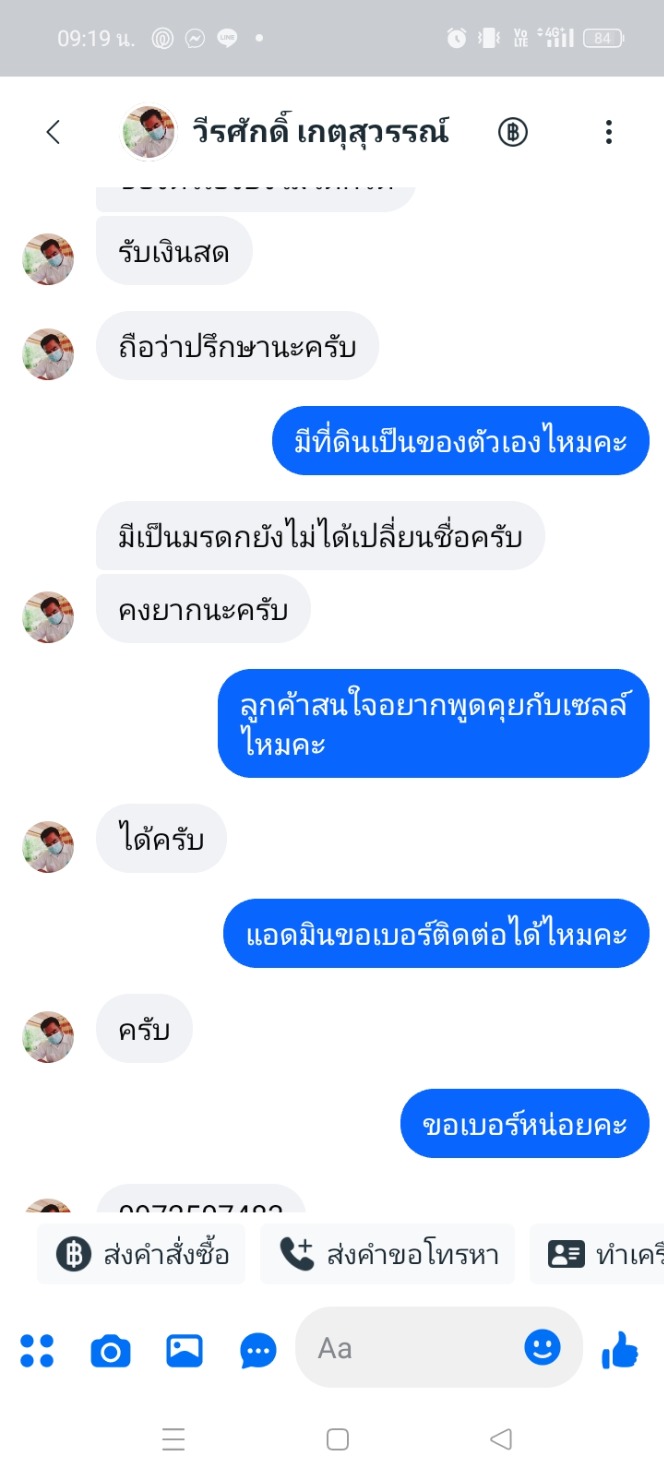Tap the ส่งคำขอโทรหา quick action
This screenshot has width=664, height=1480.
[x=387, y=1254]
